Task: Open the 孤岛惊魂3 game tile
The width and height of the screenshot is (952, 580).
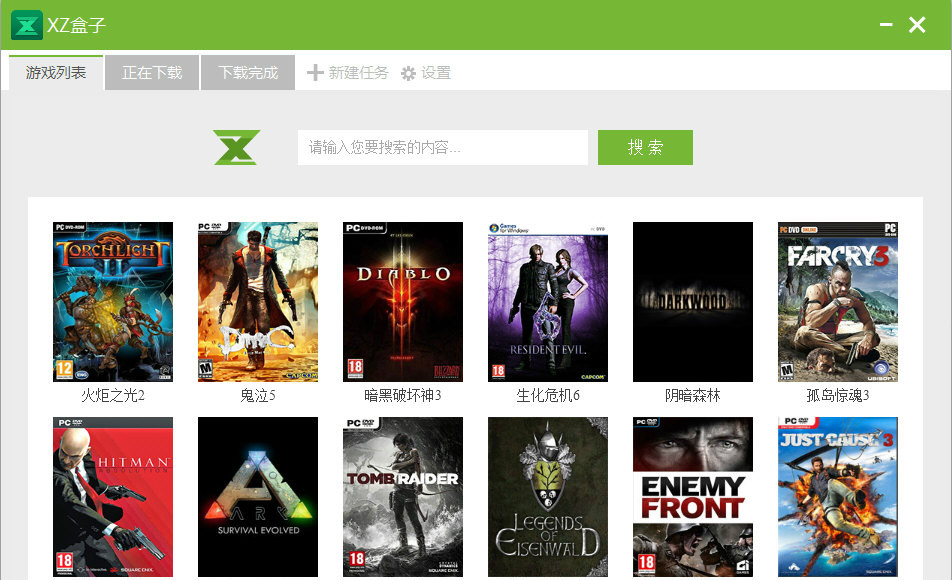Action: point(838,302)
